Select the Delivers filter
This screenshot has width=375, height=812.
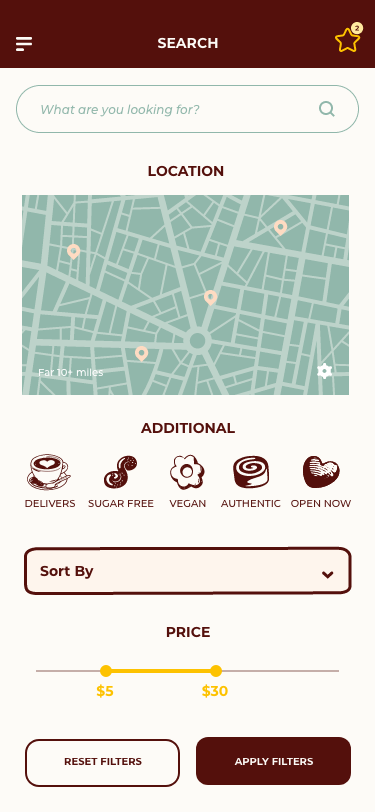click(x=50, y=482)
